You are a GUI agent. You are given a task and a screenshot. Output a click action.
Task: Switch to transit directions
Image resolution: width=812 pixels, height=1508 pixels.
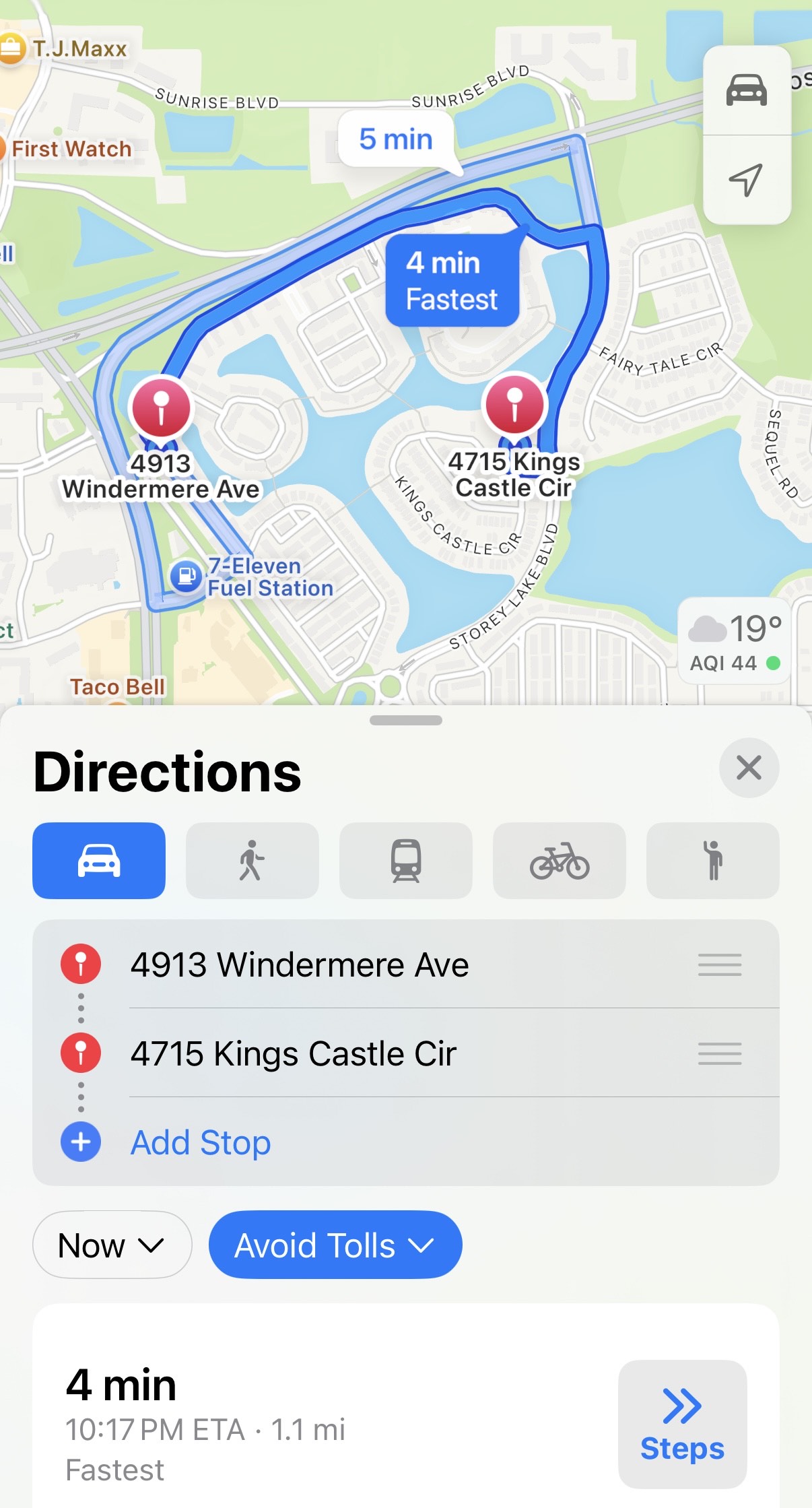[405, 861]
